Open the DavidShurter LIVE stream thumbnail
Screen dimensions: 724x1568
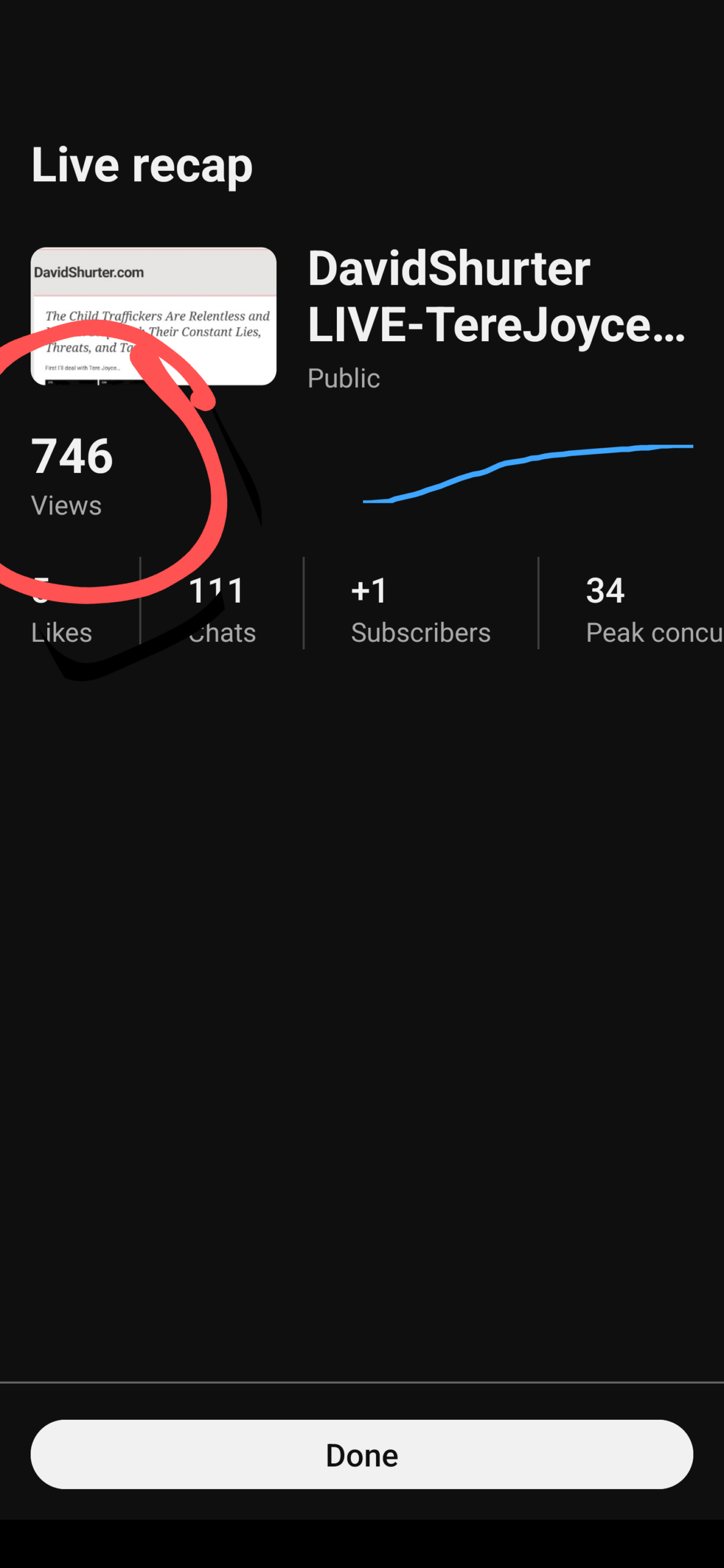(x=153, y=316)
